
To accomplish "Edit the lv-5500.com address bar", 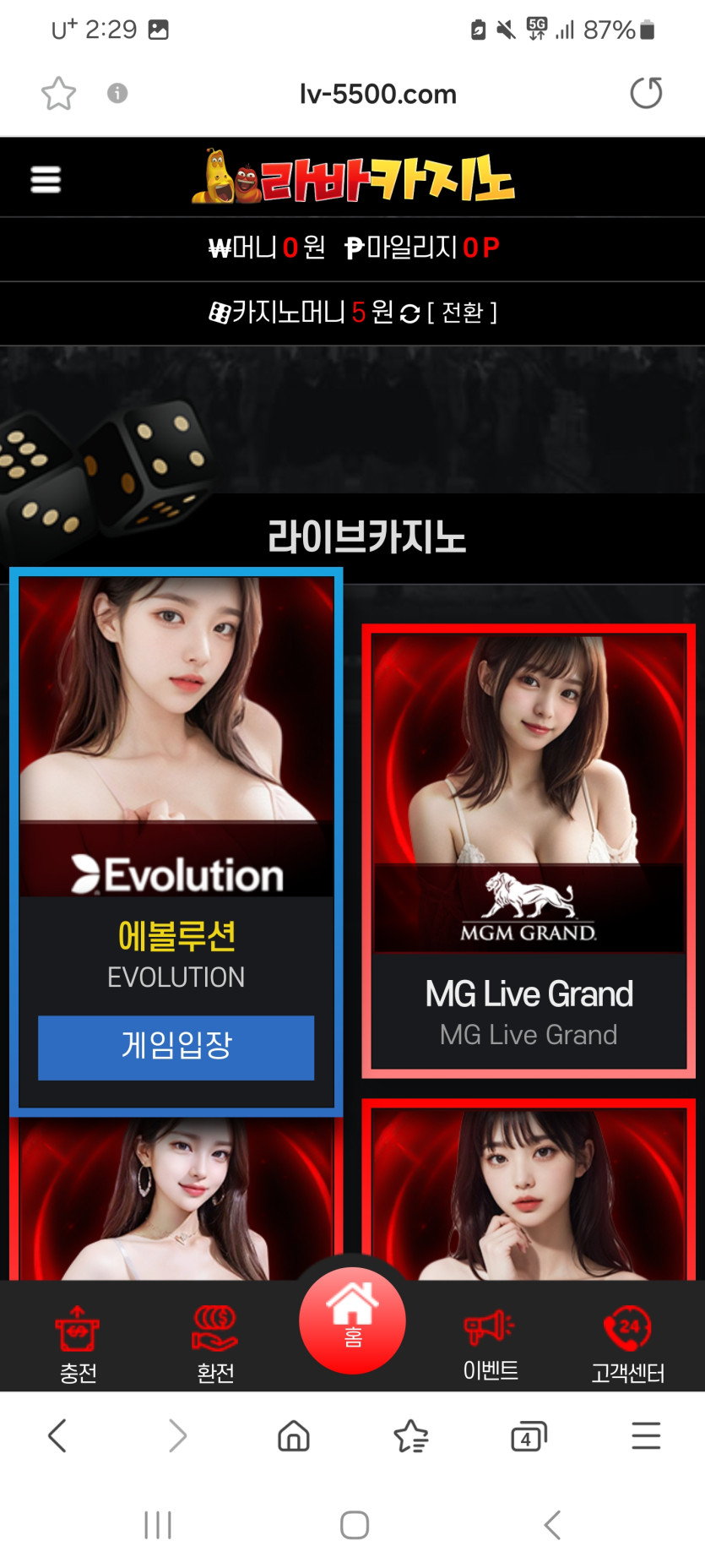I will coord(377,94).
